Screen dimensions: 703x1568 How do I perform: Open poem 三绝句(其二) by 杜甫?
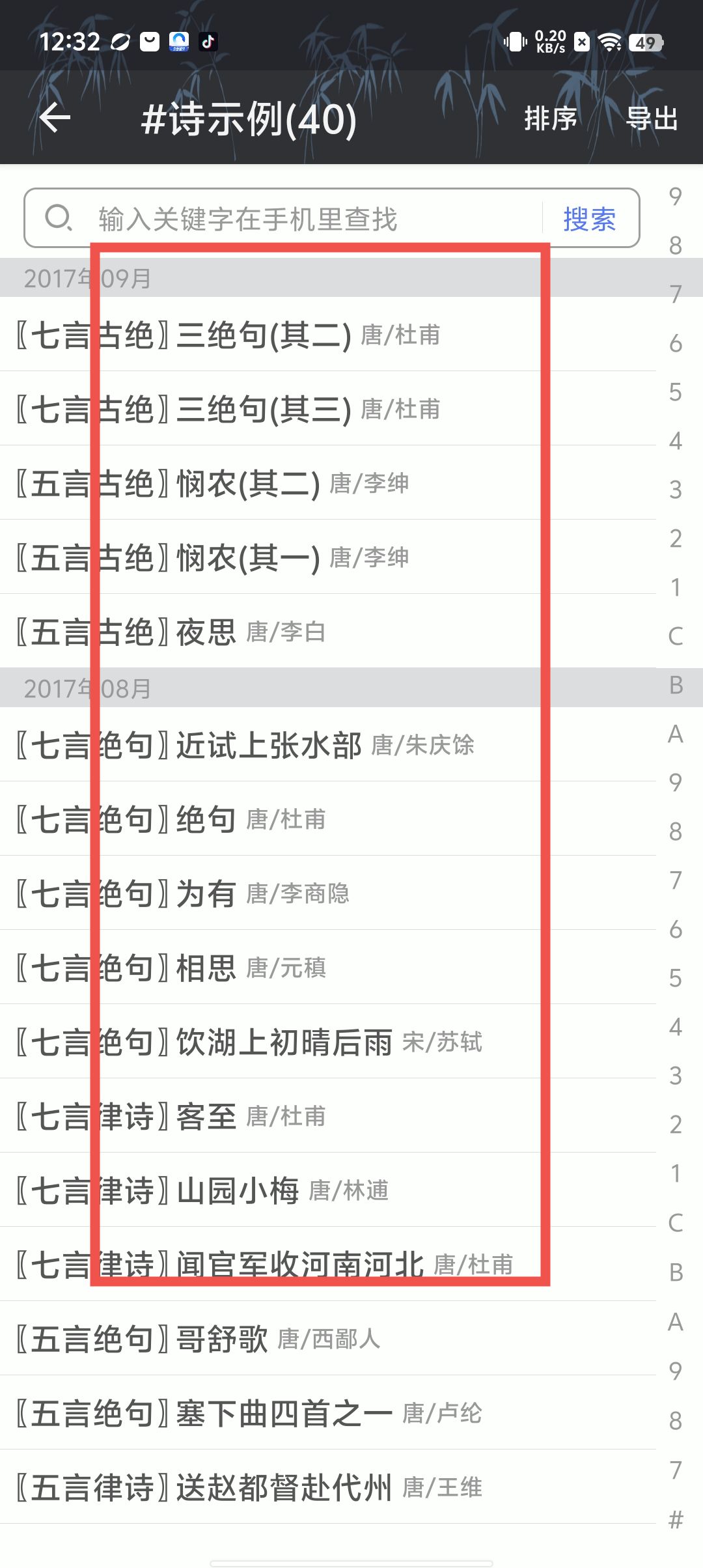(260, 335)
